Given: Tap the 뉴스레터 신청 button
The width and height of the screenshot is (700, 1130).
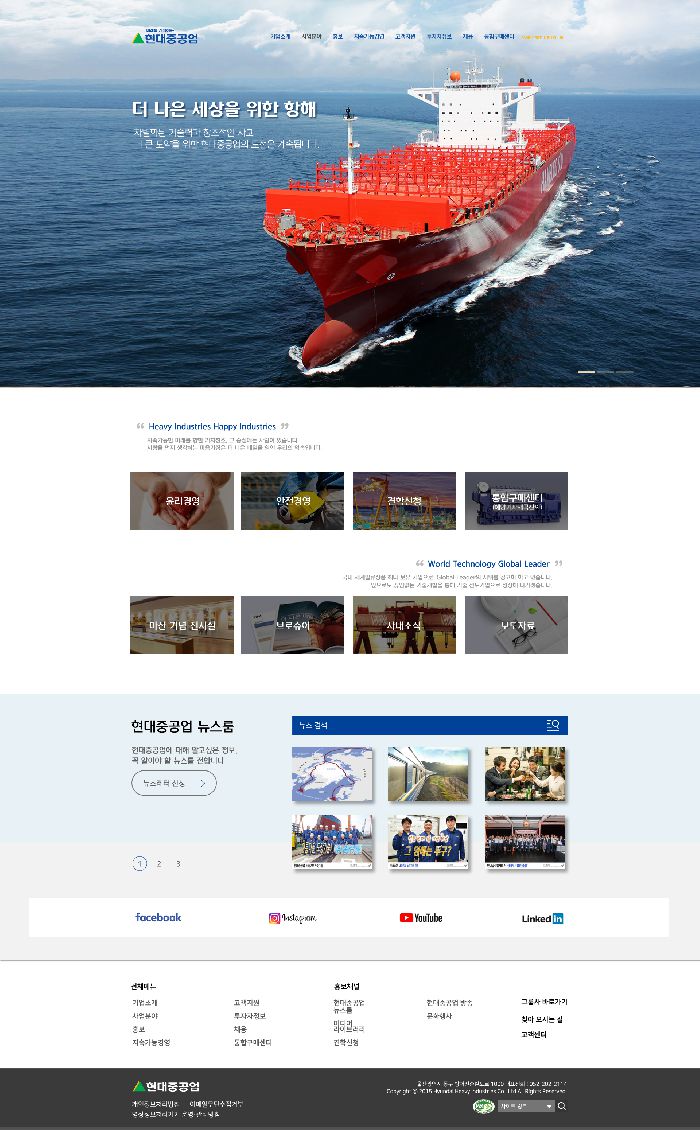Looking at the screenshot, I should pyautogui.click(x=173, y=783).
